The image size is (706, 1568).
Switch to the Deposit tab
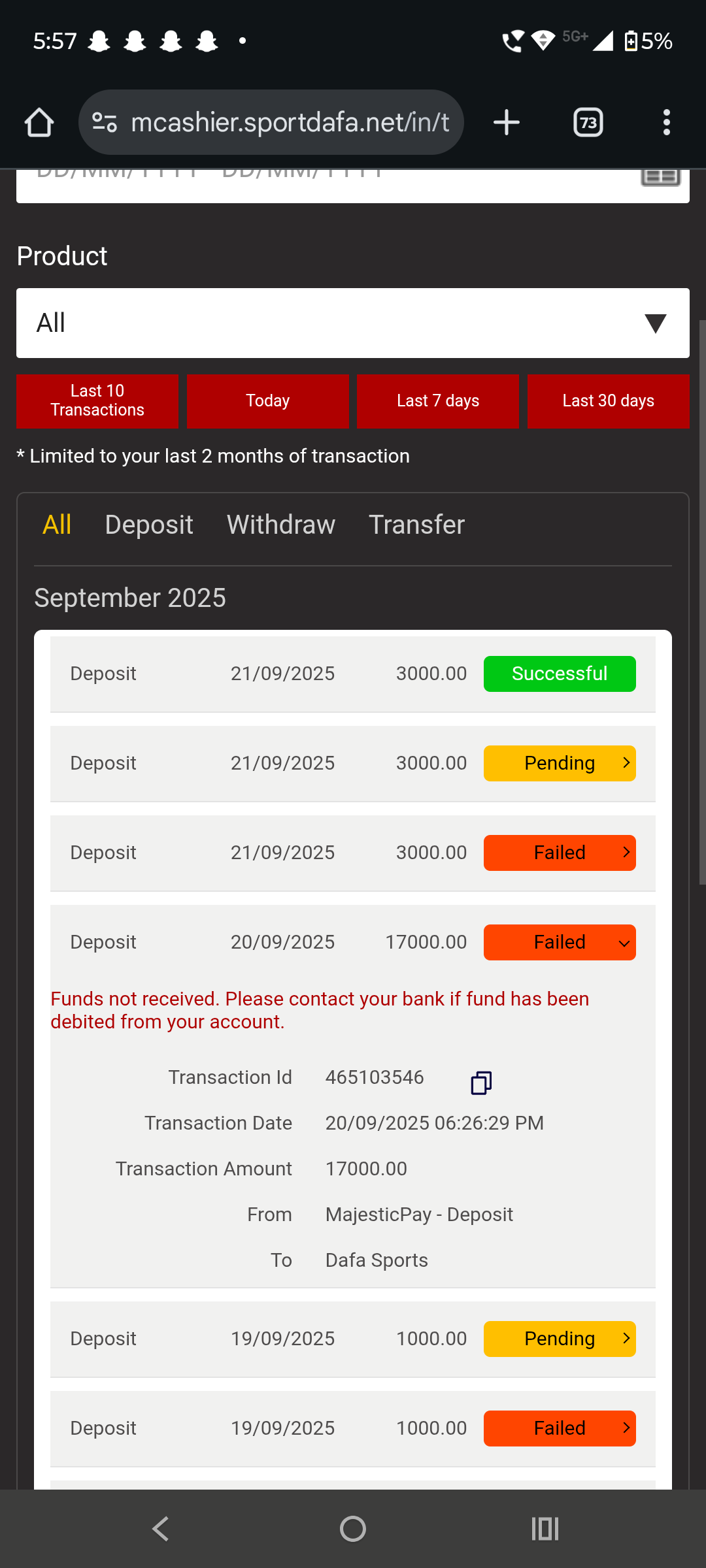(x=148, y=525)
